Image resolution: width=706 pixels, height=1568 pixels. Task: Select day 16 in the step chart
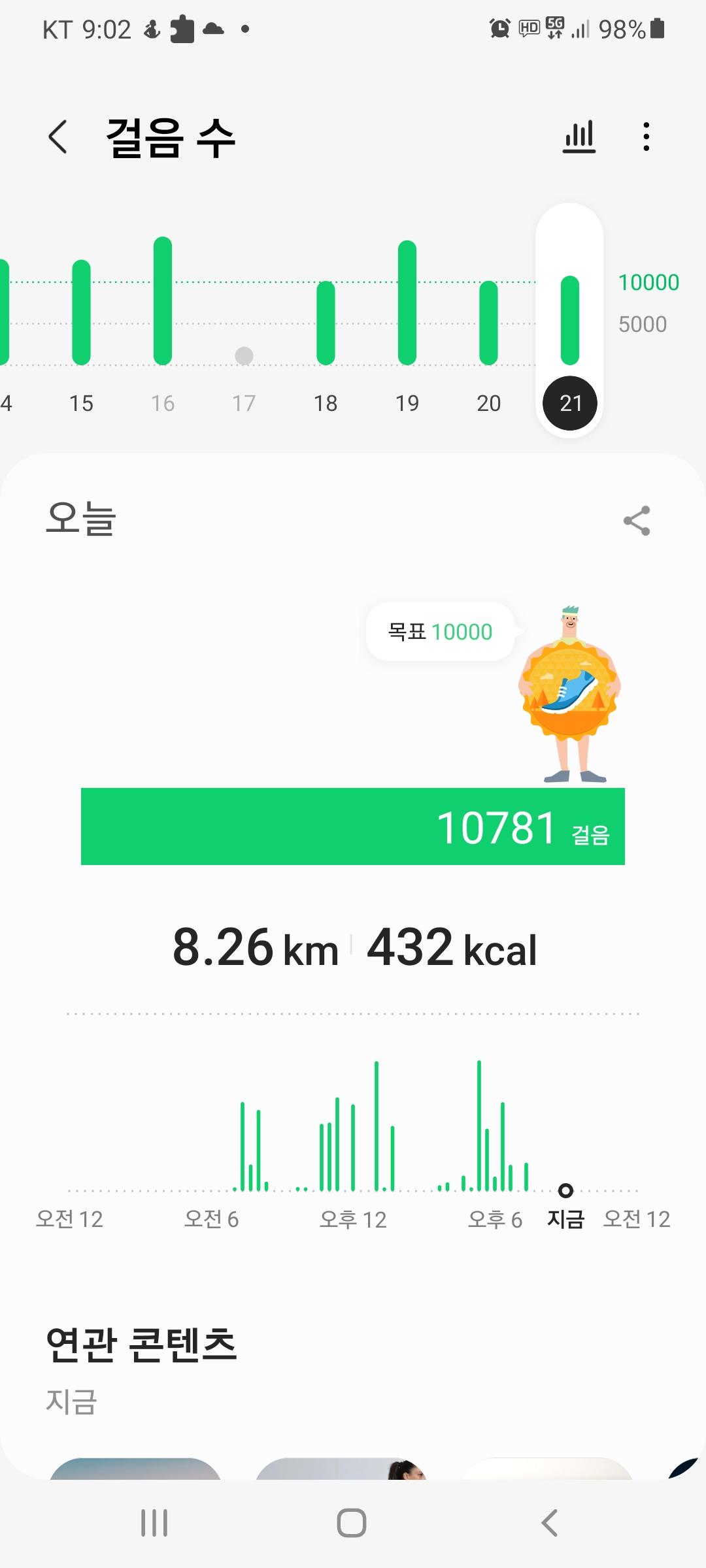coord(163,402)
